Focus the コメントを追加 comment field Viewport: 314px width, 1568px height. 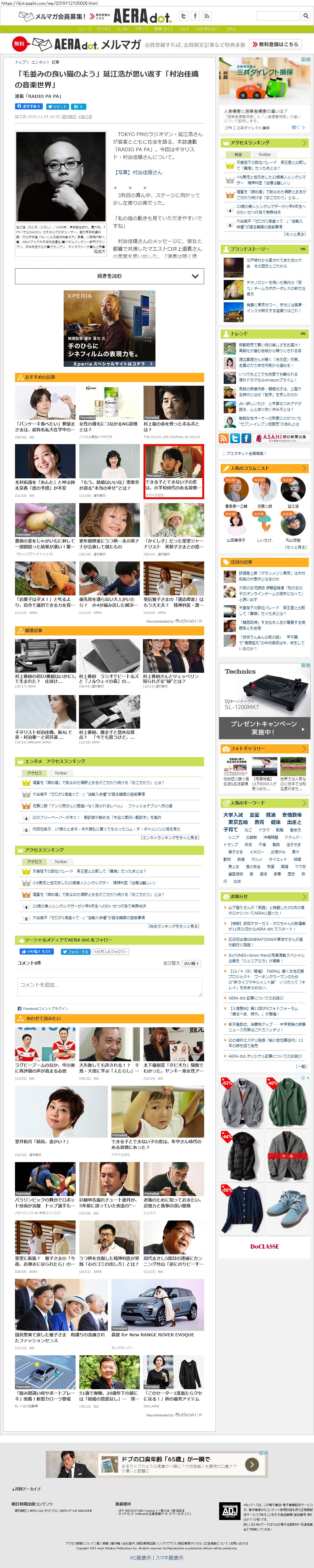109,985
